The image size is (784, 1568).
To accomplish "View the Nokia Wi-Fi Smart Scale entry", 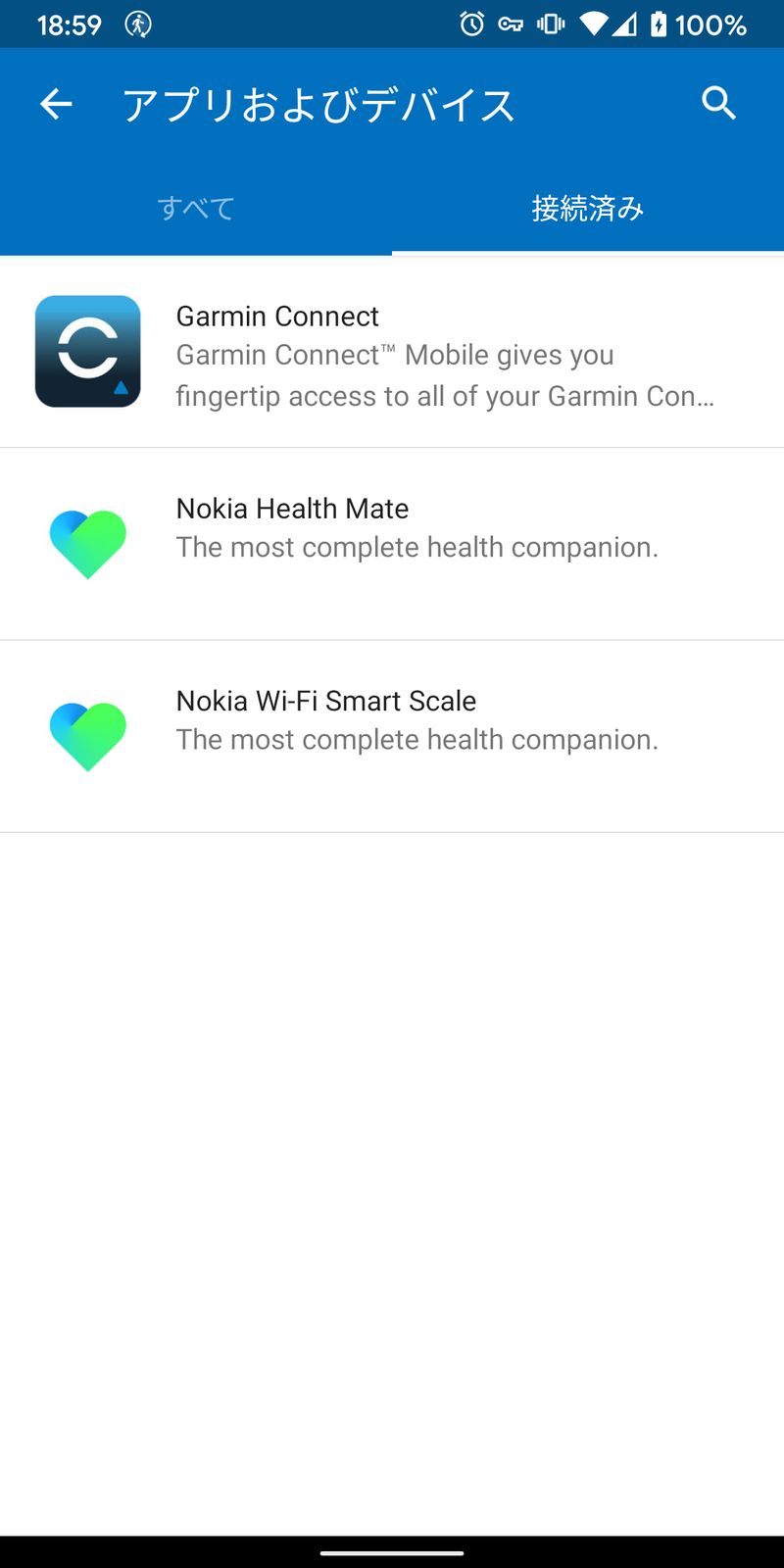I will click(392, 736).
